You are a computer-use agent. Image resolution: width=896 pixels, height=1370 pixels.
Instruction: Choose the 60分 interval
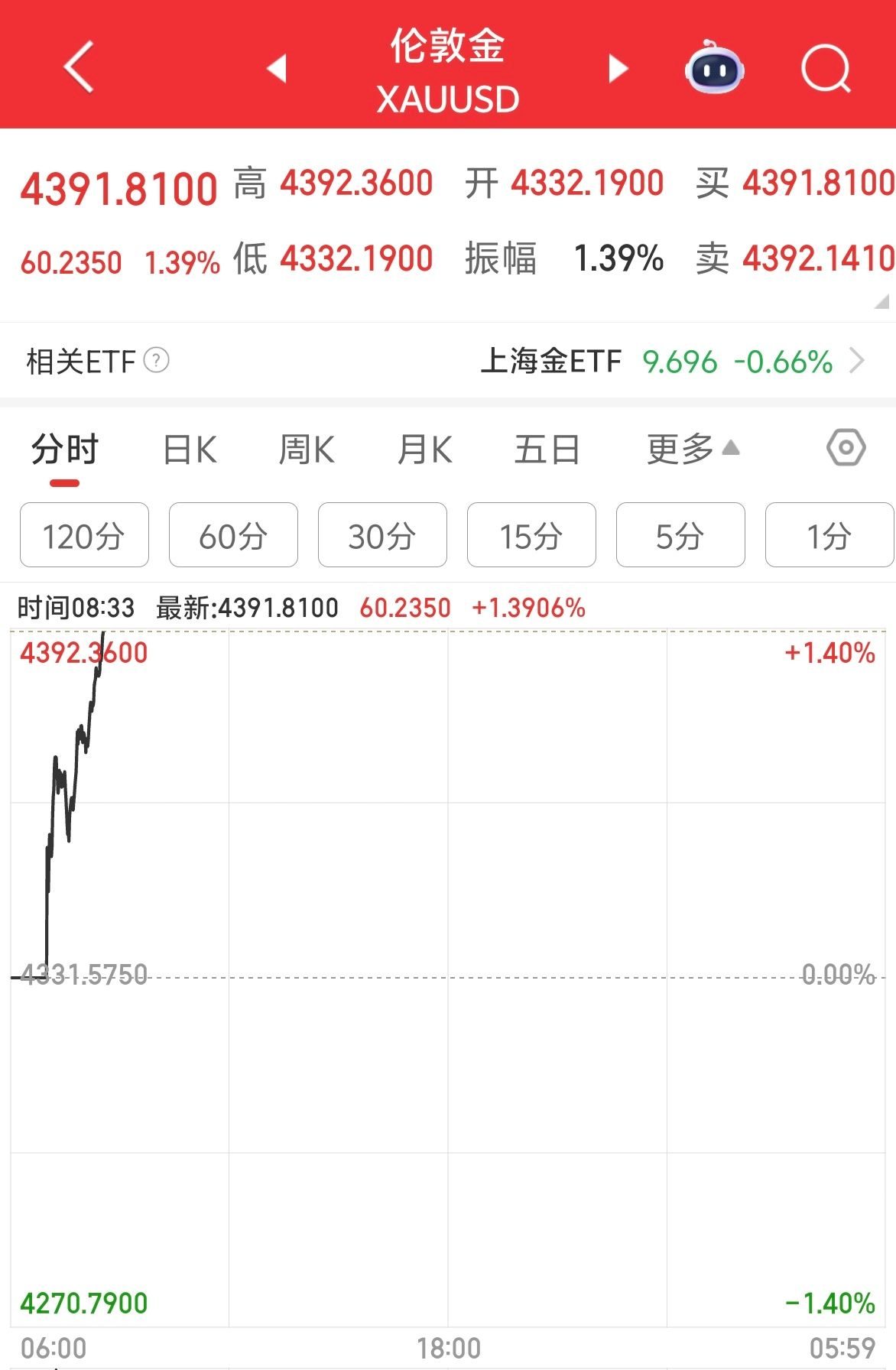pos(233,535)
